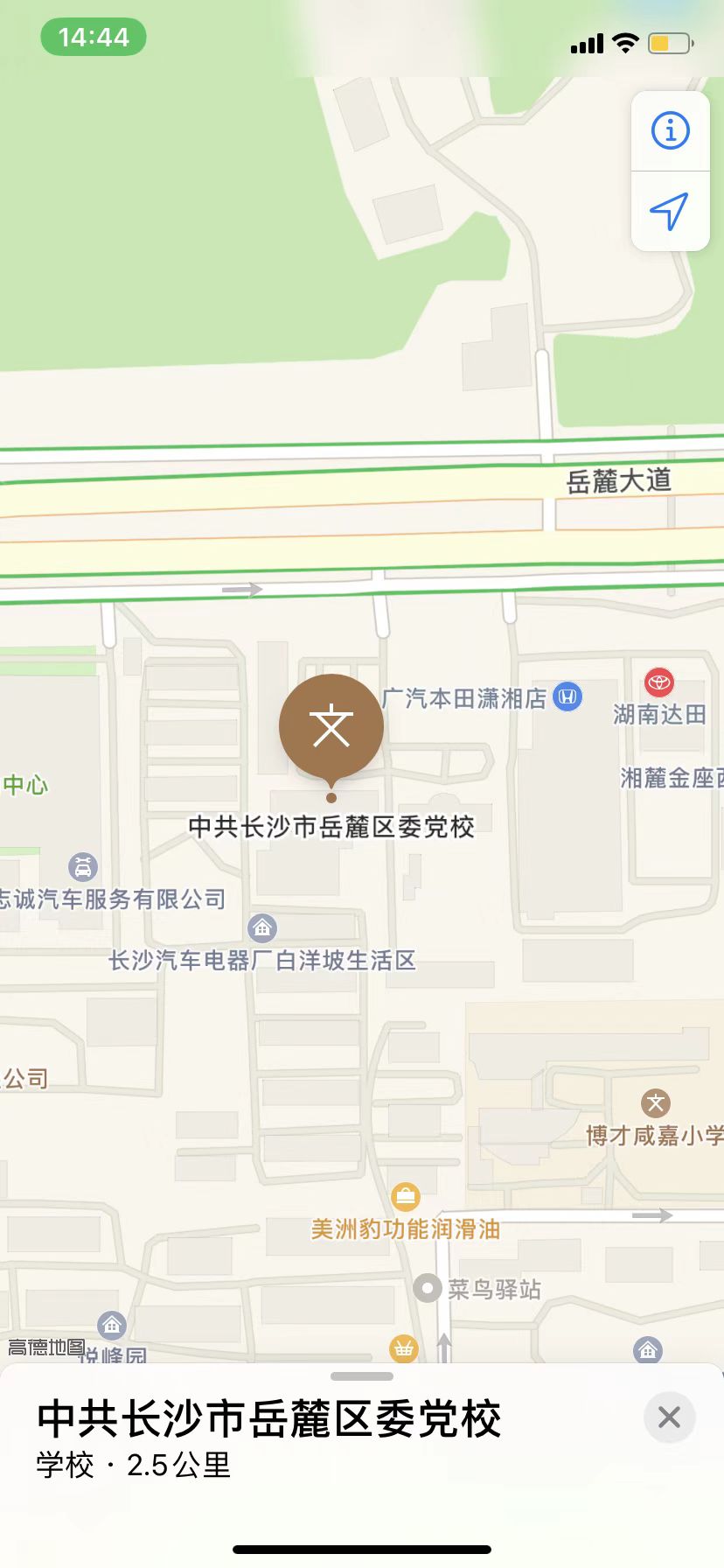
Task: Open the 湖南达田 Toyota marker
Action: pyautogui.click(x=658, y=682)
